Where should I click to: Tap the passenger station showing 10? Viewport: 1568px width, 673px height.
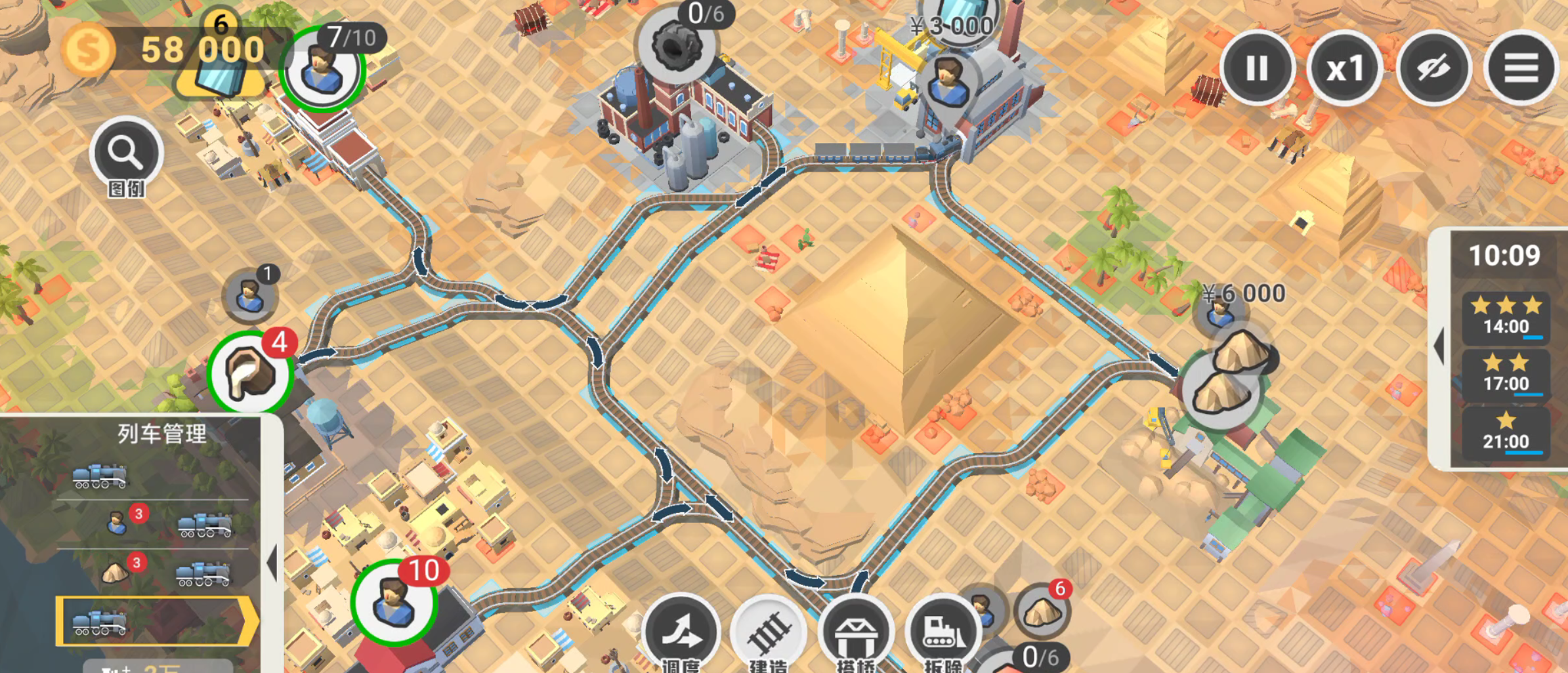(394, 602)
